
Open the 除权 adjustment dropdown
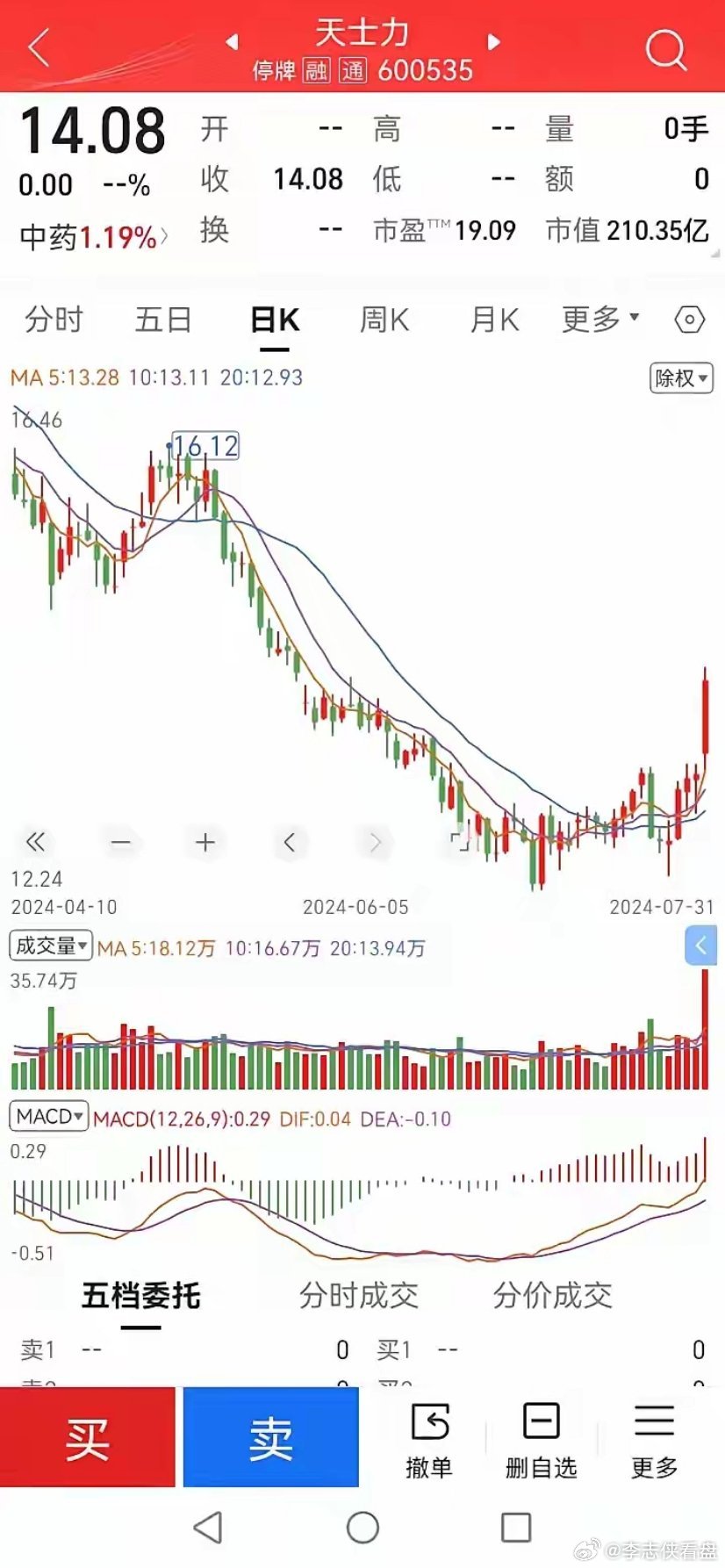tap(680, 378)
